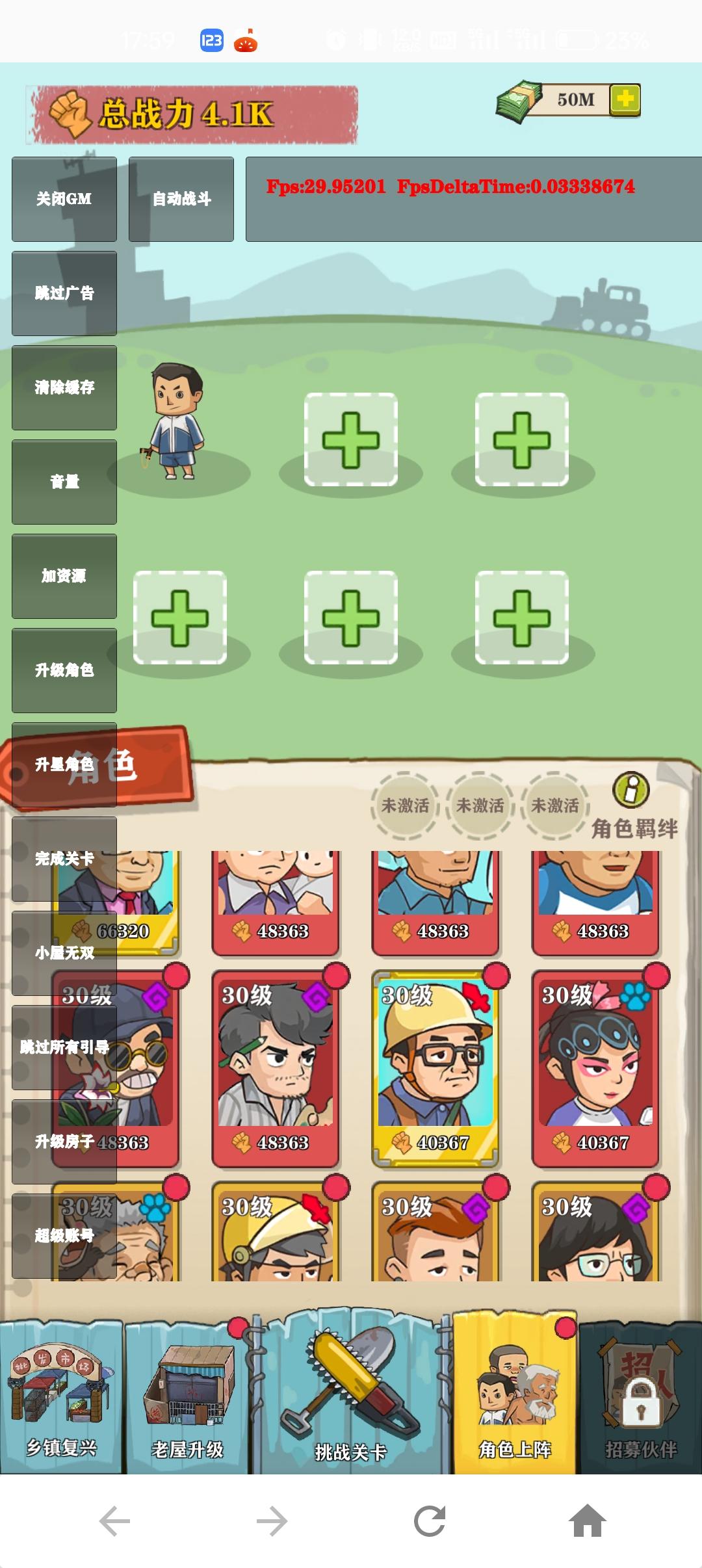Open the 角色羁绊 info icon

pos(630,790)
